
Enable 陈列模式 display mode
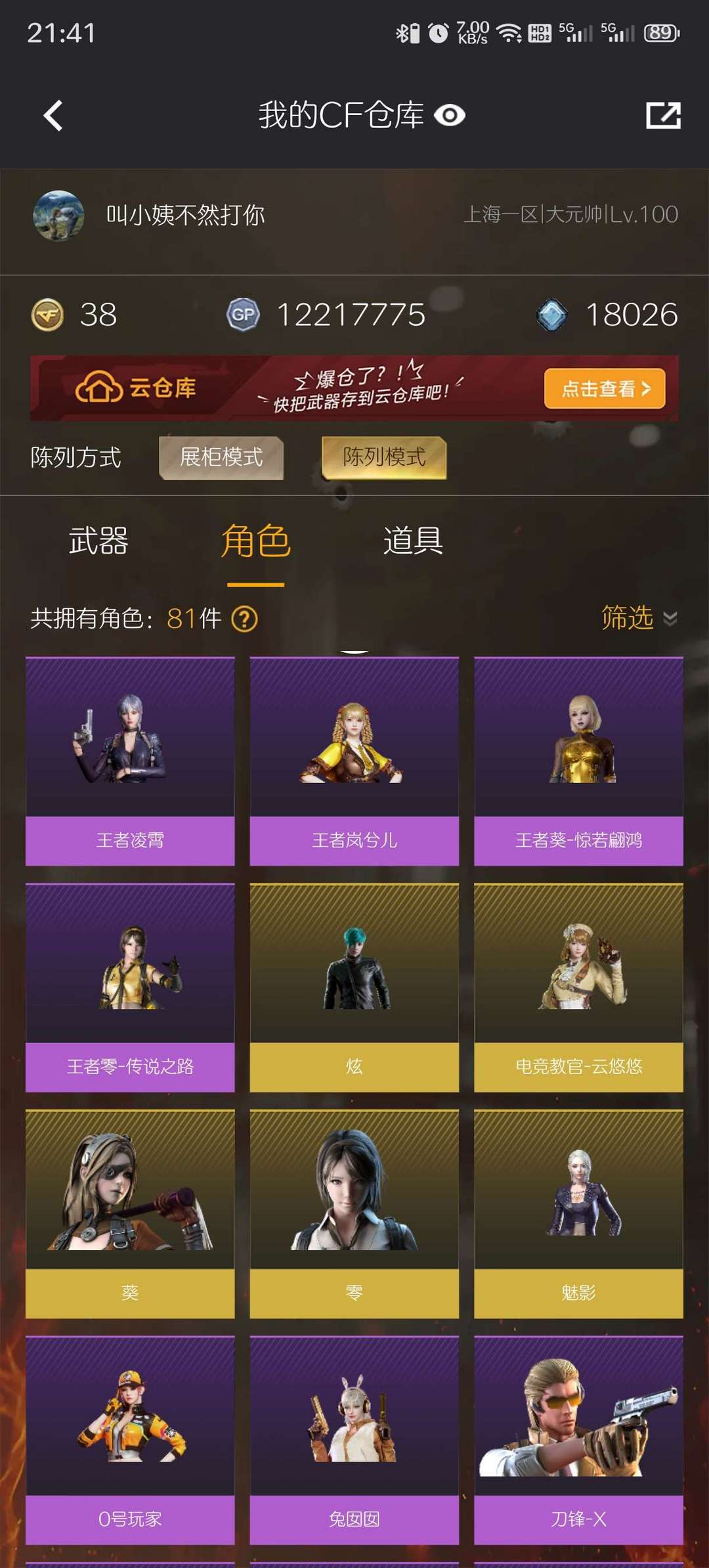(383, 458)
